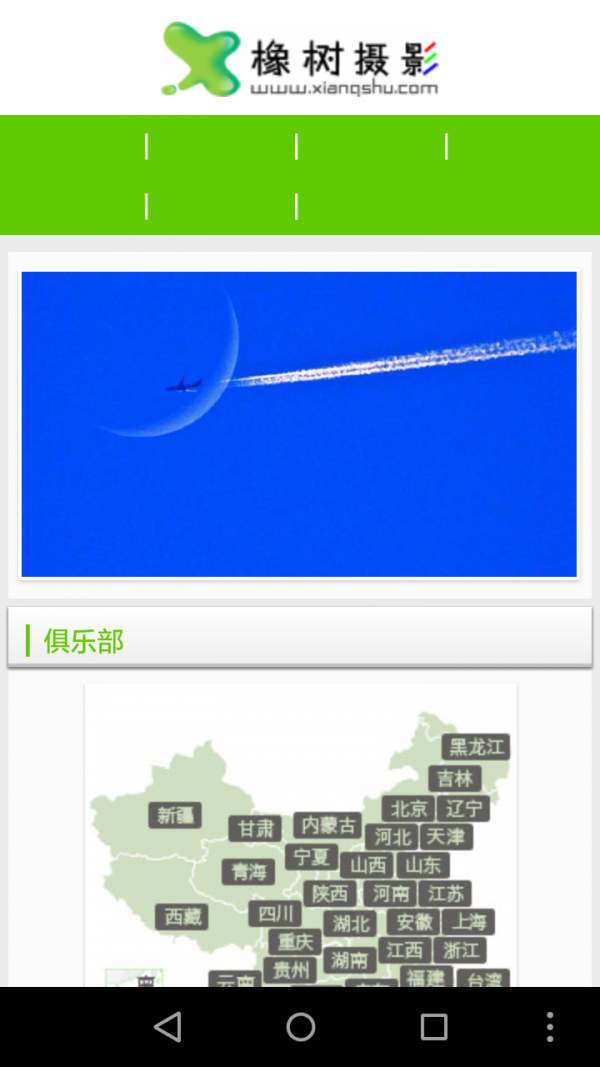Screen dimensions: 600x1067
Task: Select 青海 on the map
Action: click(248, 872)
